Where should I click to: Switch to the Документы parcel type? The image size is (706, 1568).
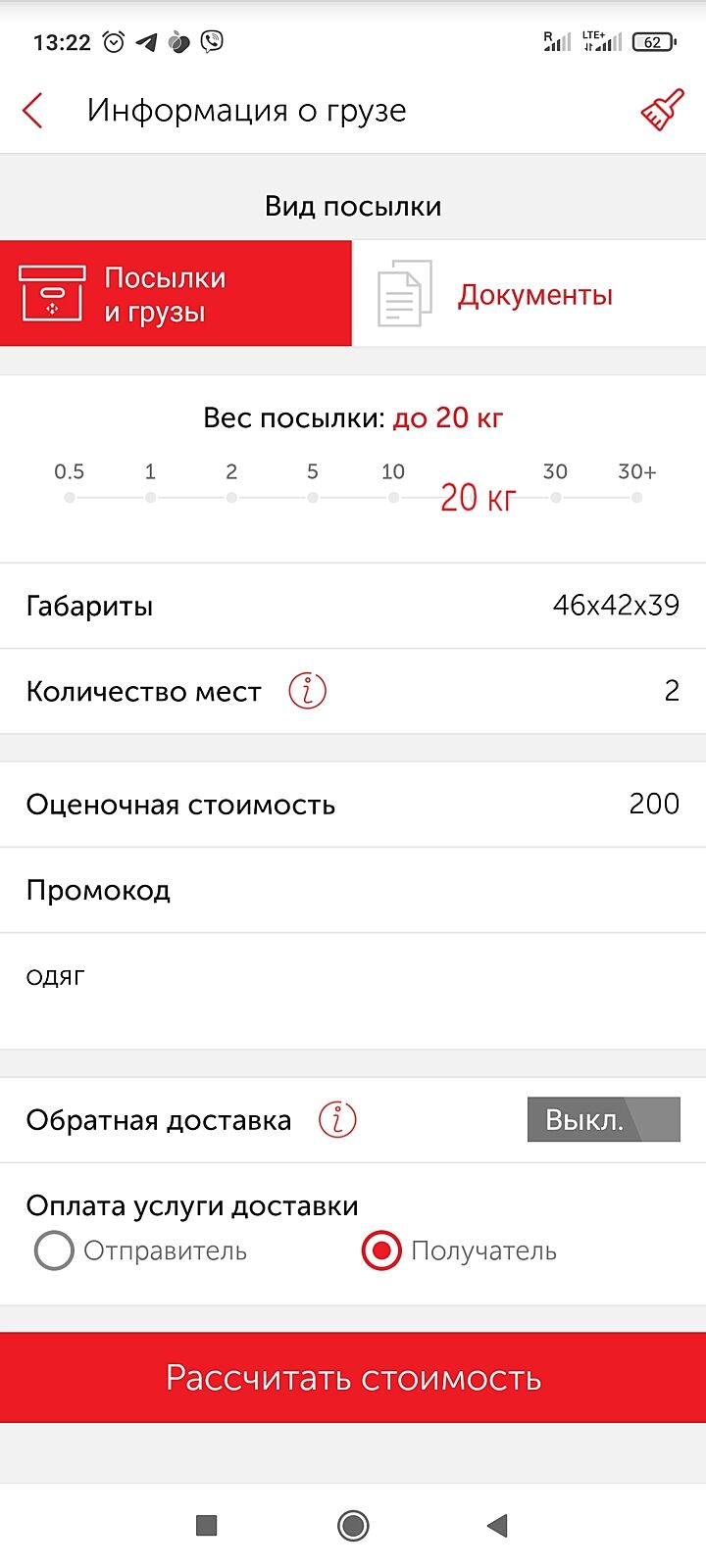529,294
